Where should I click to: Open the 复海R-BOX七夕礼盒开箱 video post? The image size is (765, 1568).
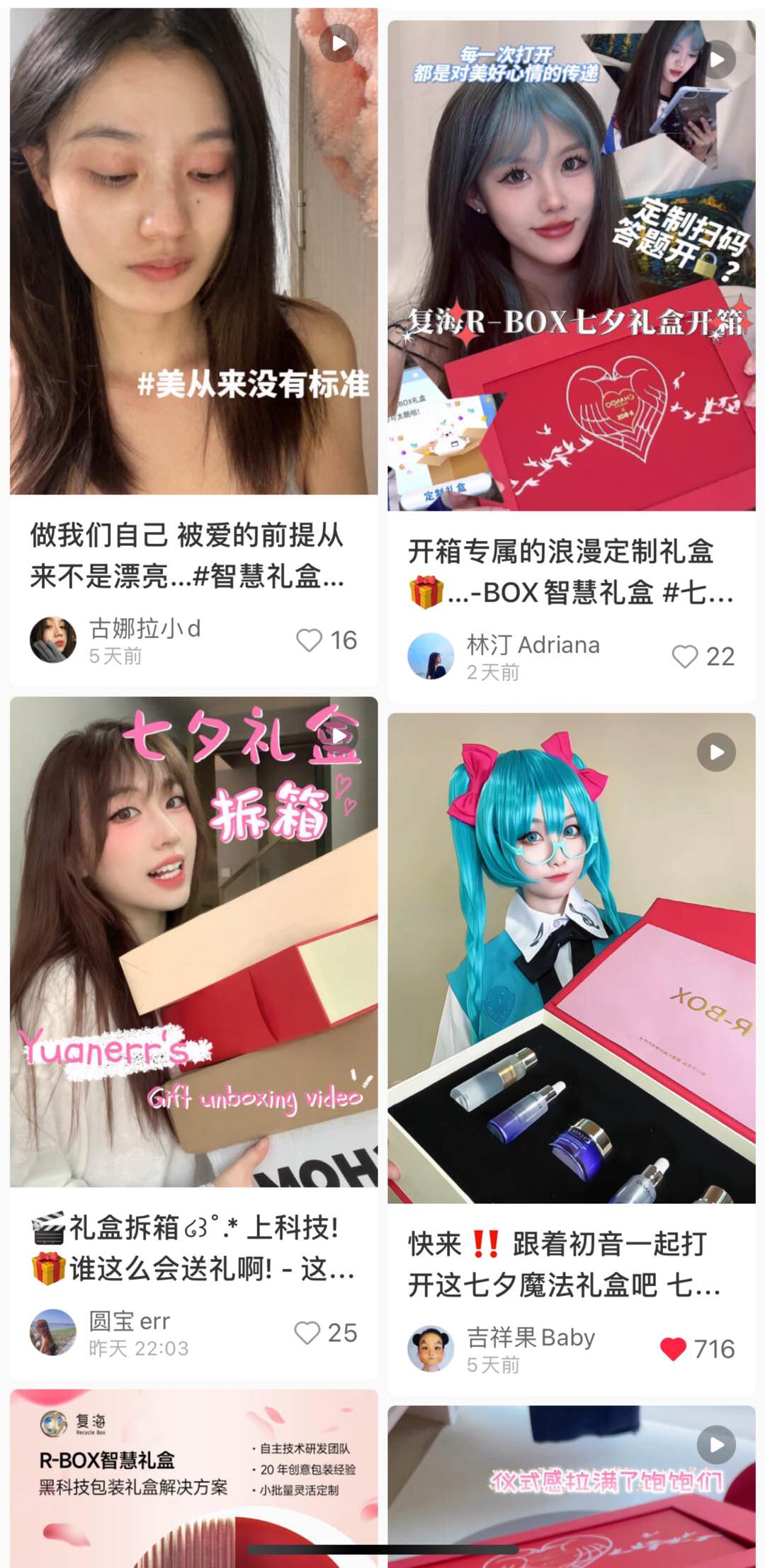pos(571,266)
